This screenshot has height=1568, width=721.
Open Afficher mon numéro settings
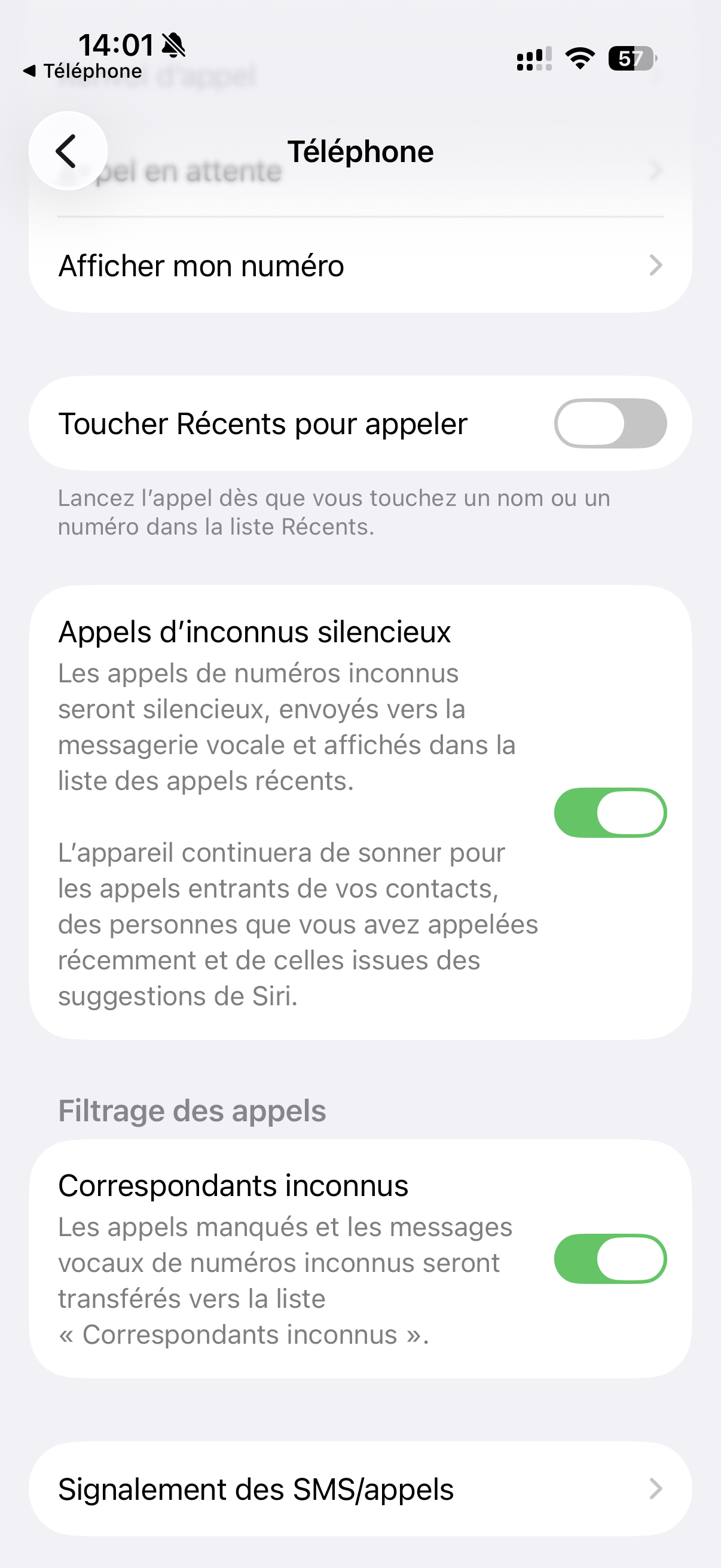[x=359, y=266]
